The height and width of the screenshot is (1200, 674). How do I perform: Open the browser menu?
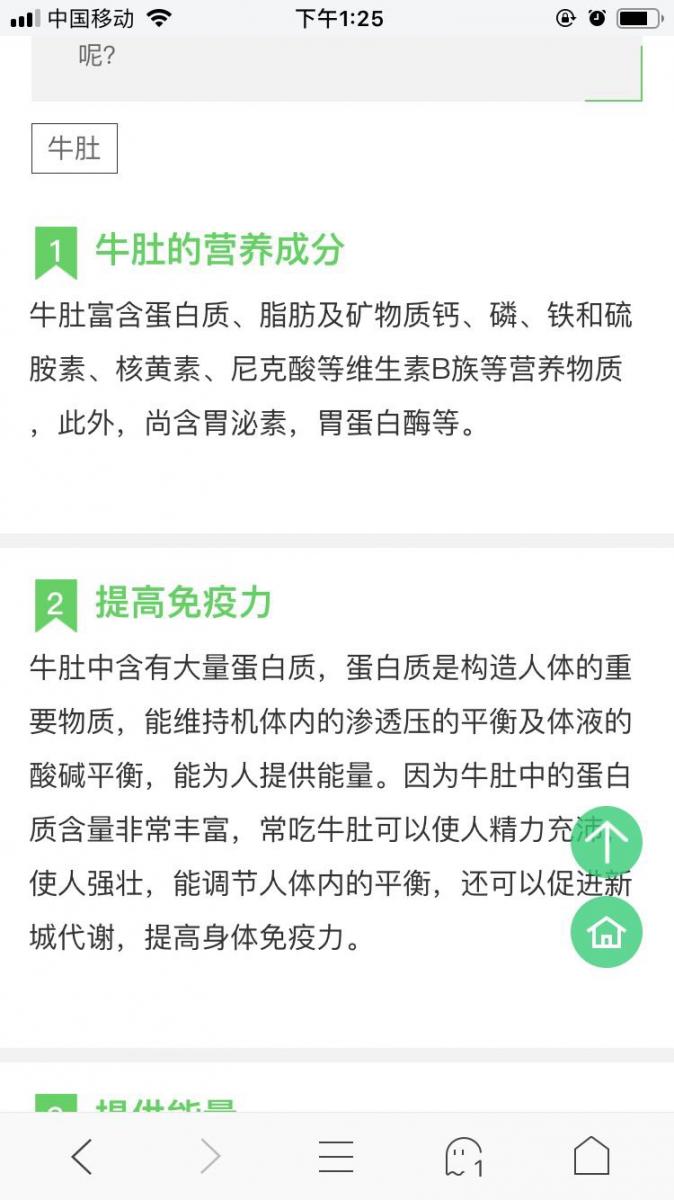(x=336, y=1156)
